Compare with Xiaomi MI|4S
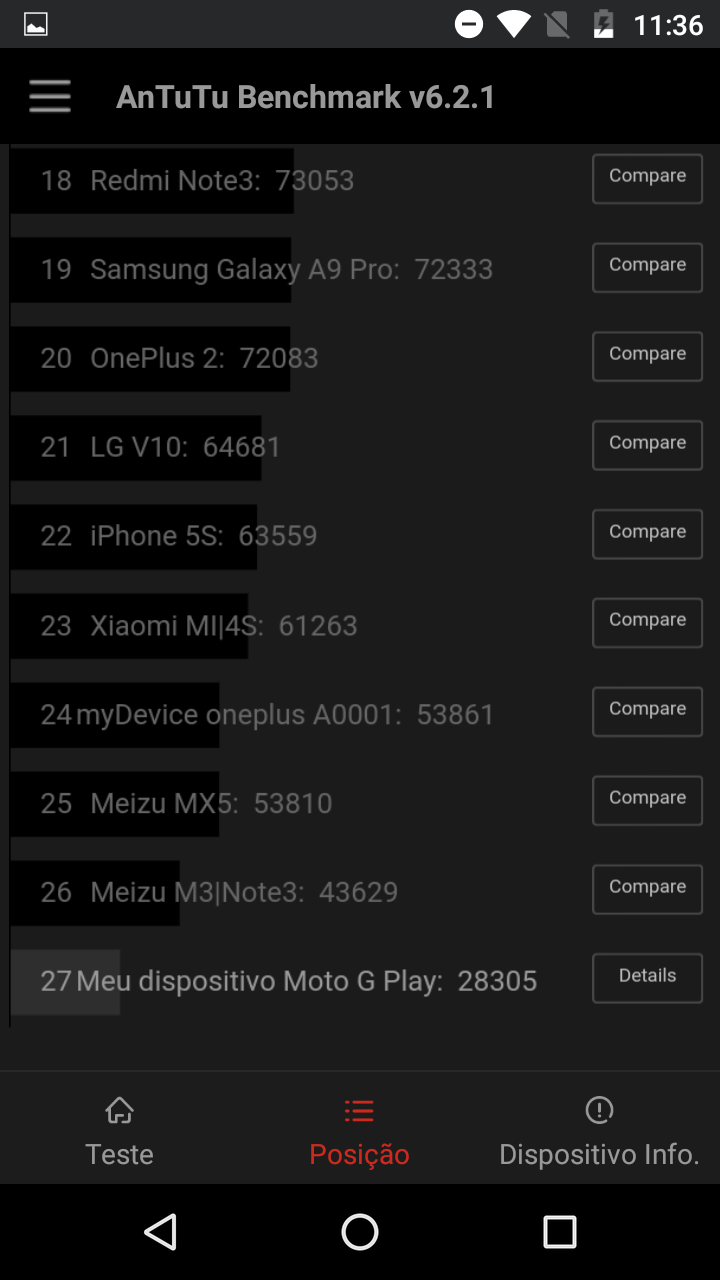720x1280 pixels. coord(647,623)
